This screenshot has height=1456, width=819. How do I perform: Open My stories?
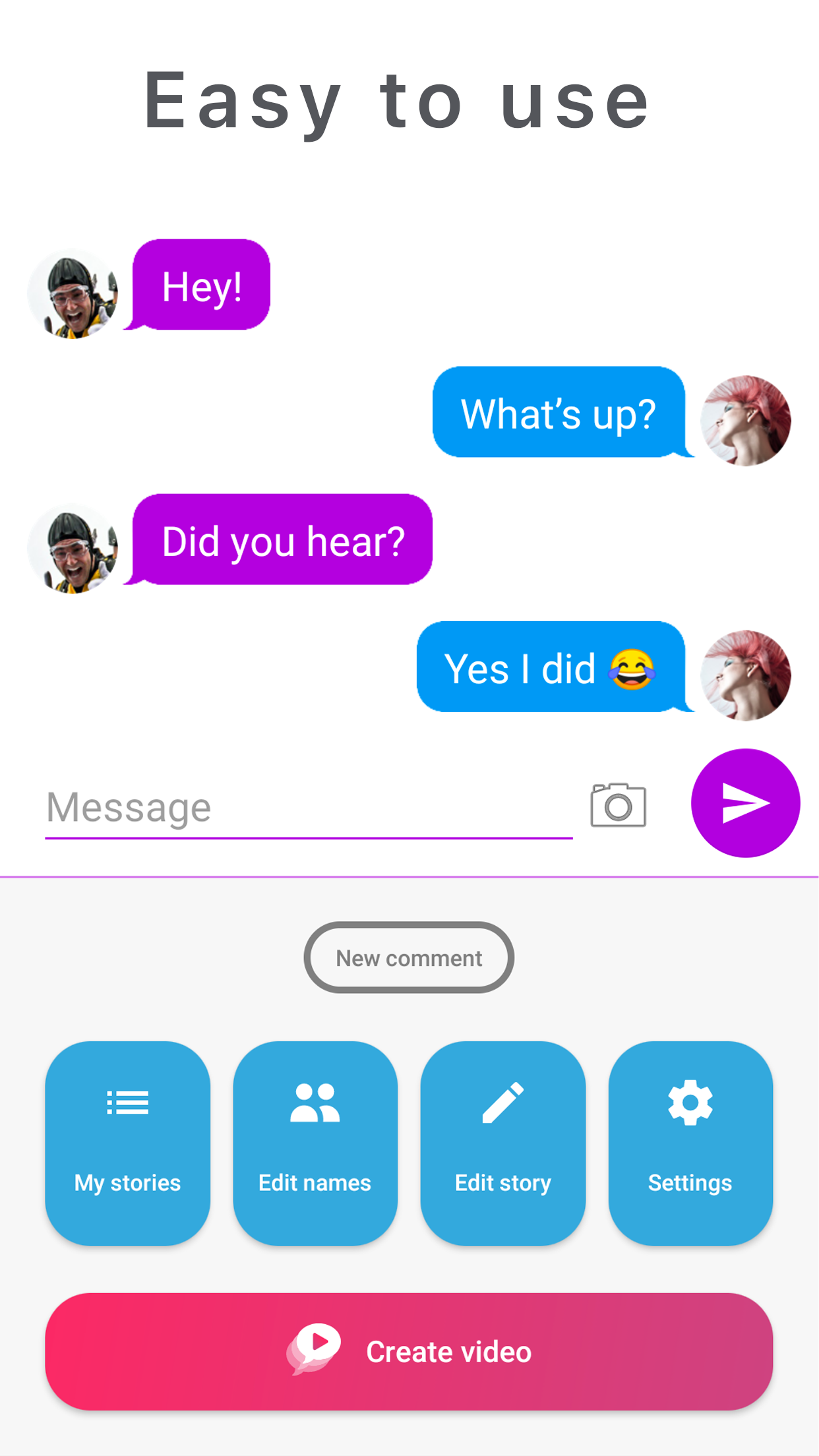tap(127, 1143)
